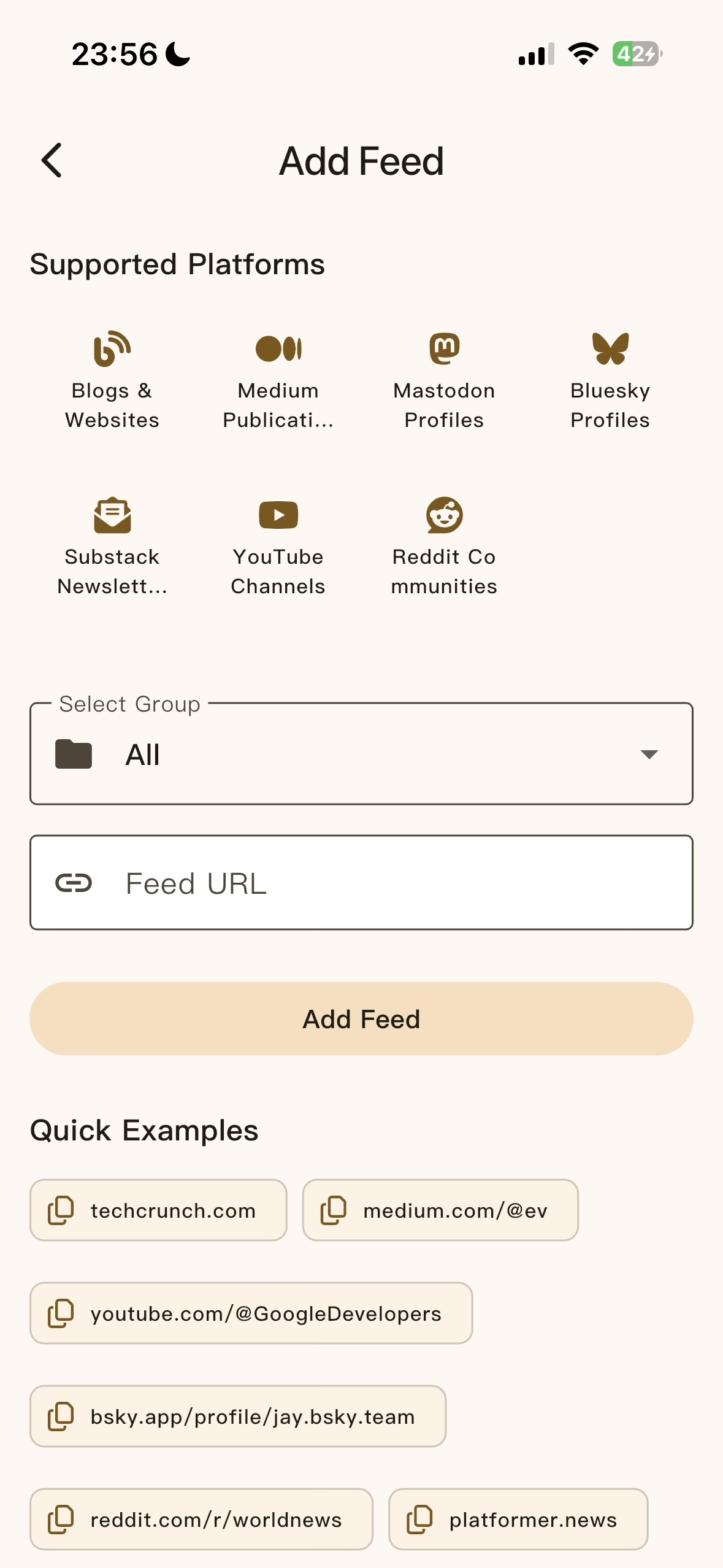Pick the bsky.app/profile/jay.bsky.team example
The width and height of the screenshot is (723, 1568).
coord(237,1416)
